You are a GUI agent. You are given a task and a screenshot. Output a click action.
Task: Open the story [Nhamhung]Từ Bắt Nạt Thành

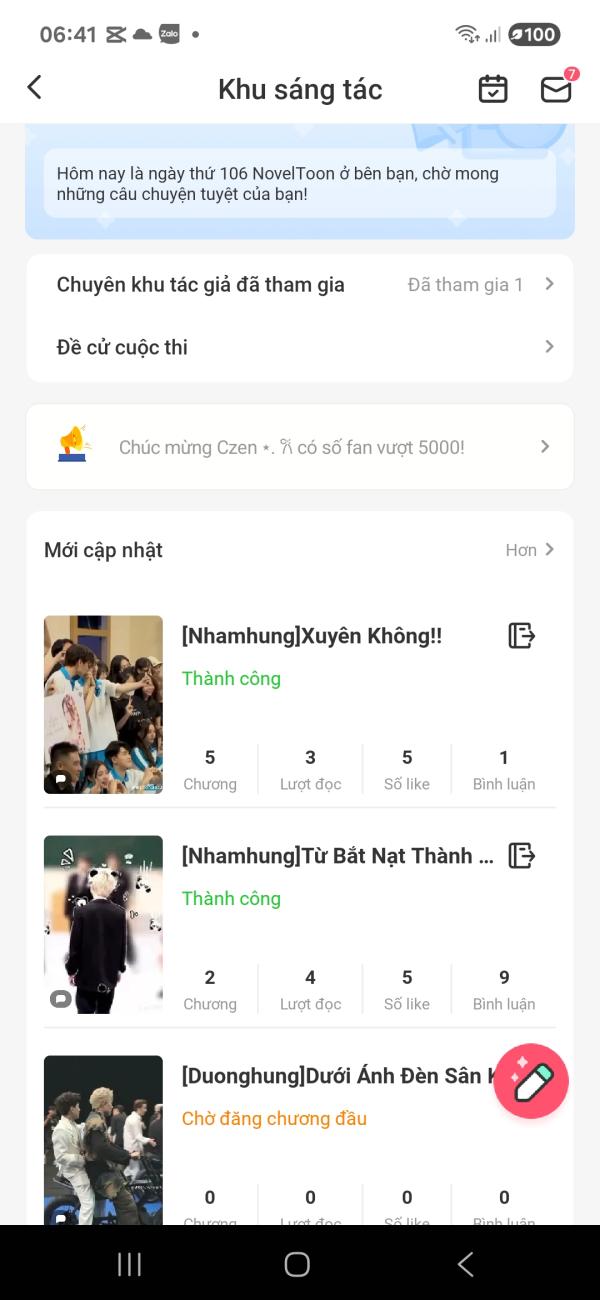(x=336, y=856)
